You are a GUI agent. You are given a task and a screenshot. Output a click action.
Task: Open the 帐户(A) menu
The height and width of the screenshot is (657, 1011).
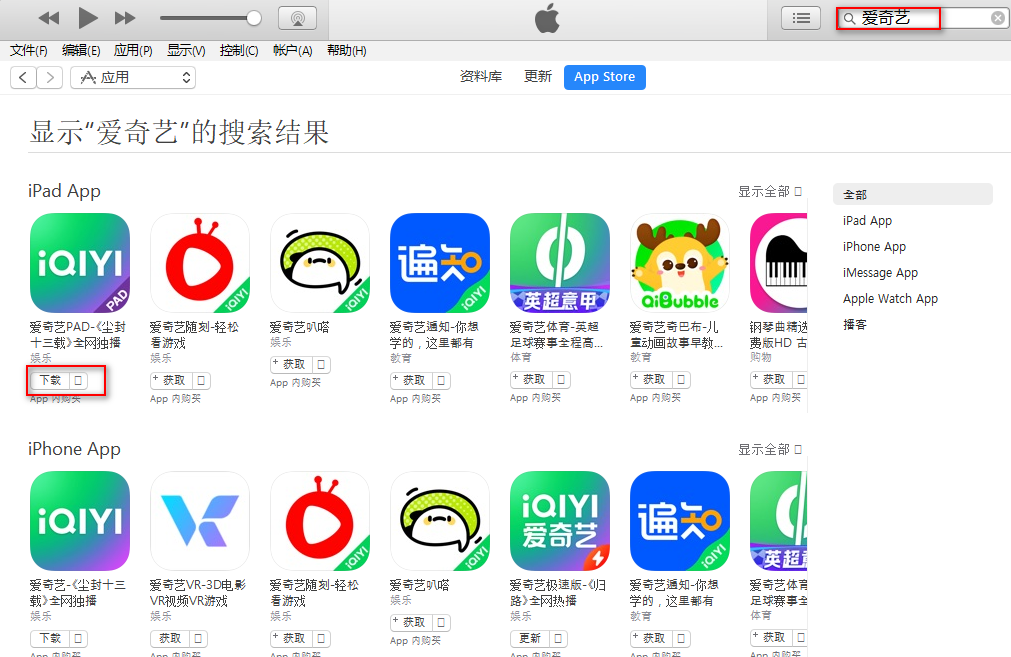pos(292,50)
